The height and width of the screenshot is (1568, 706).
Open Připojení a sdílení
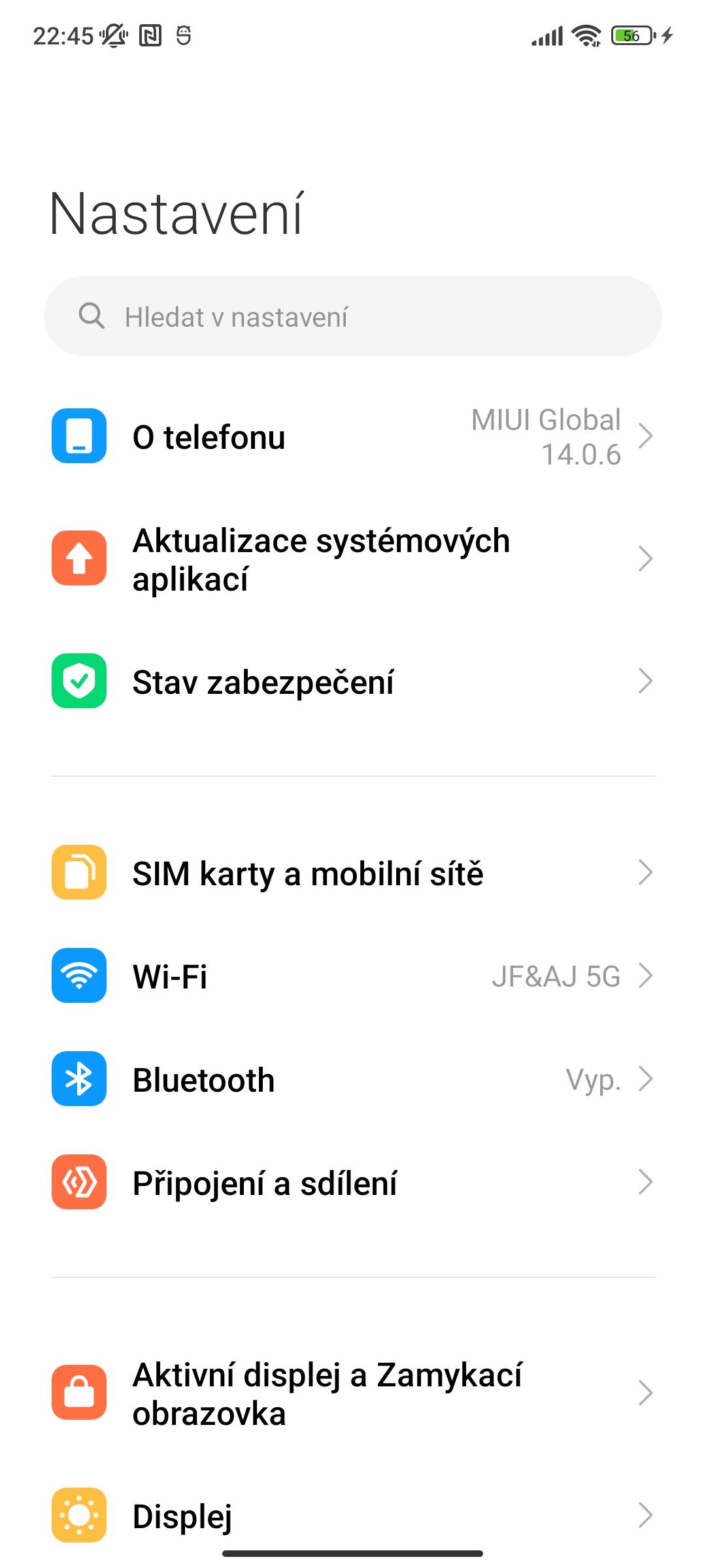353,1182
